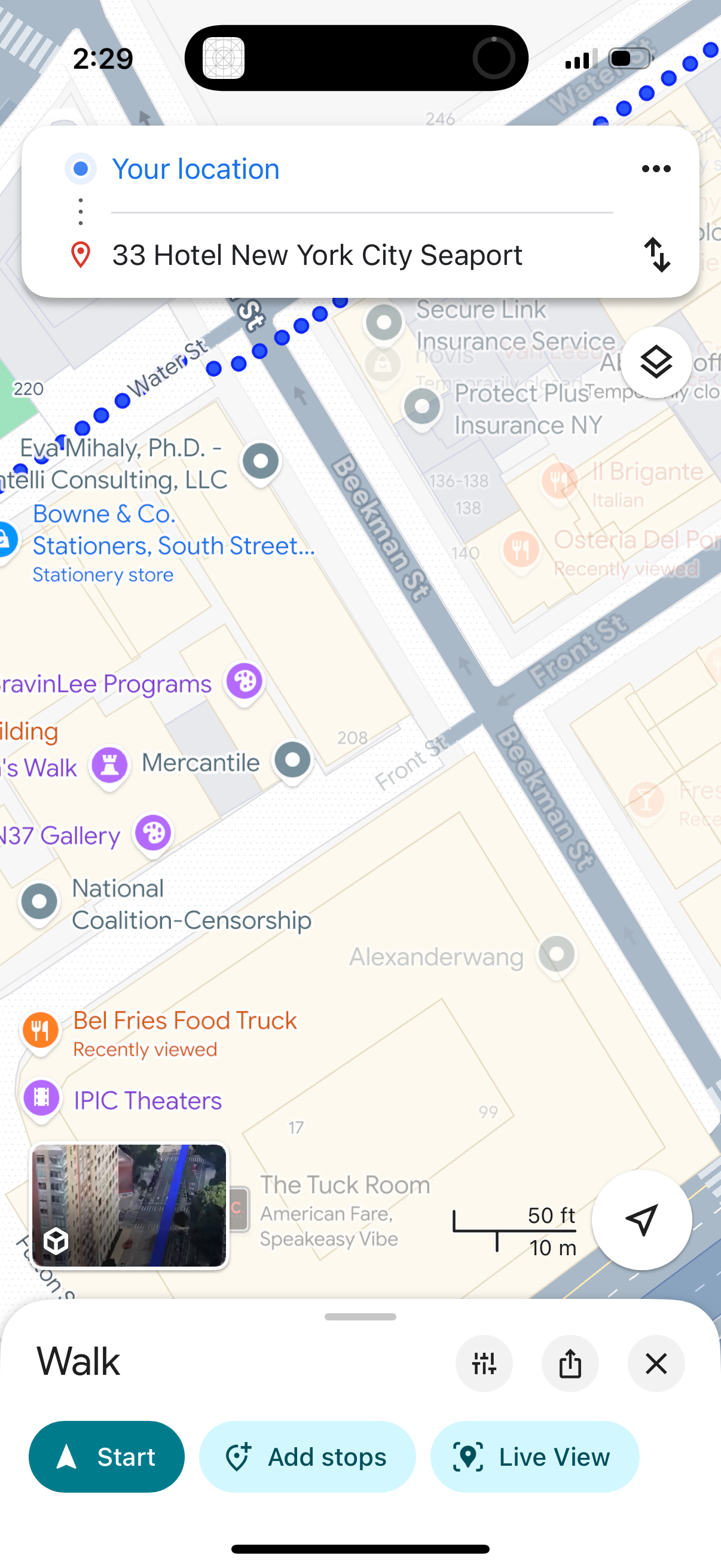The width and height of the screenshot is (721, 1568).
Task: Open the bravinLee programs gallery icon
Action: click(x=243, y=682)
